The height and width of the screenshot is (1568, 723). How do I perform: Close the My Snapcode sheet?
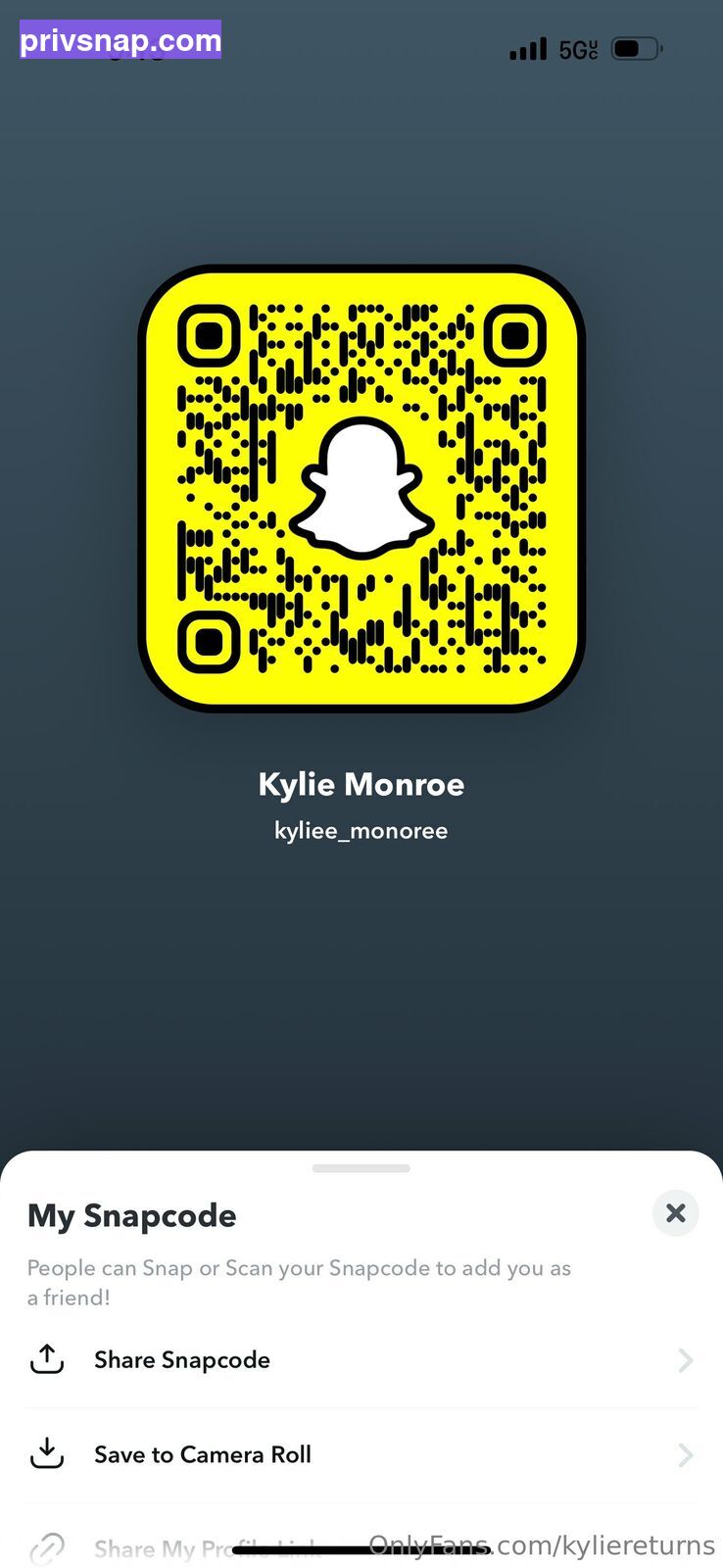[675, 1213]
